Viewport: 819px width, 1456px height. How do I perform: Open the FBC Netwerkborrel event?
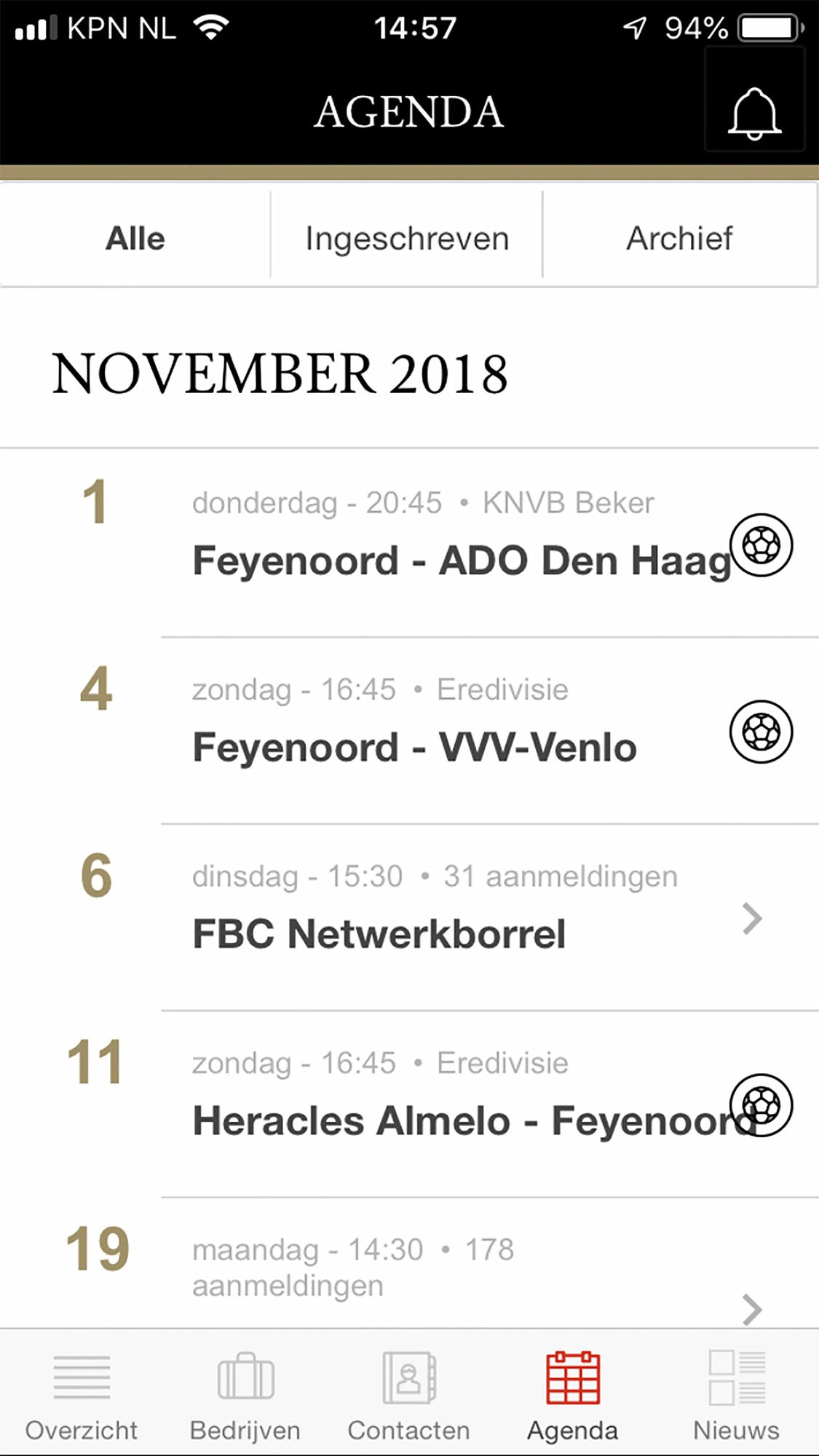click(409, 917)
